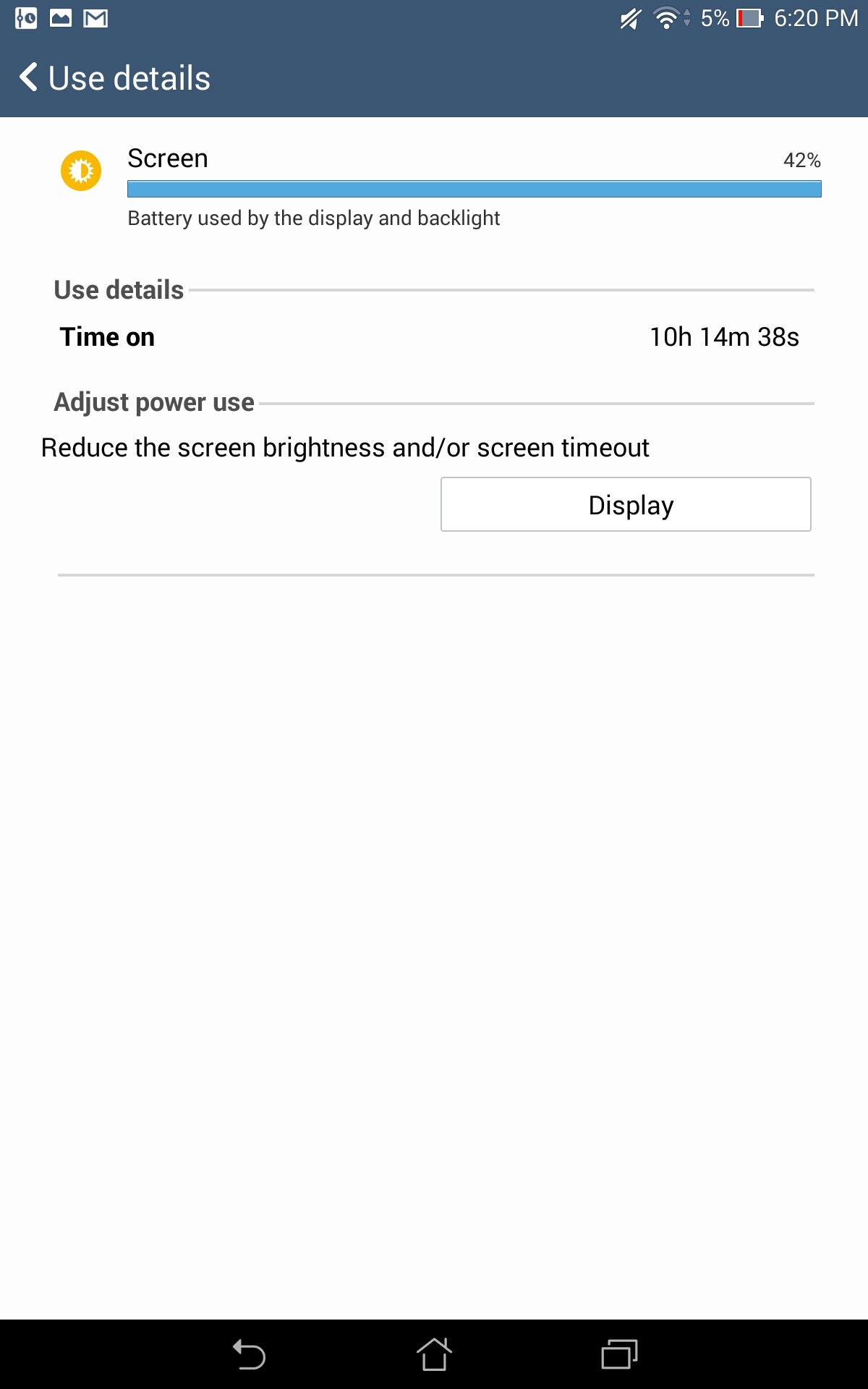Screen dimensions: 868x1389
Task: Open the recent apps view
Action: (x=619, y=1354)
